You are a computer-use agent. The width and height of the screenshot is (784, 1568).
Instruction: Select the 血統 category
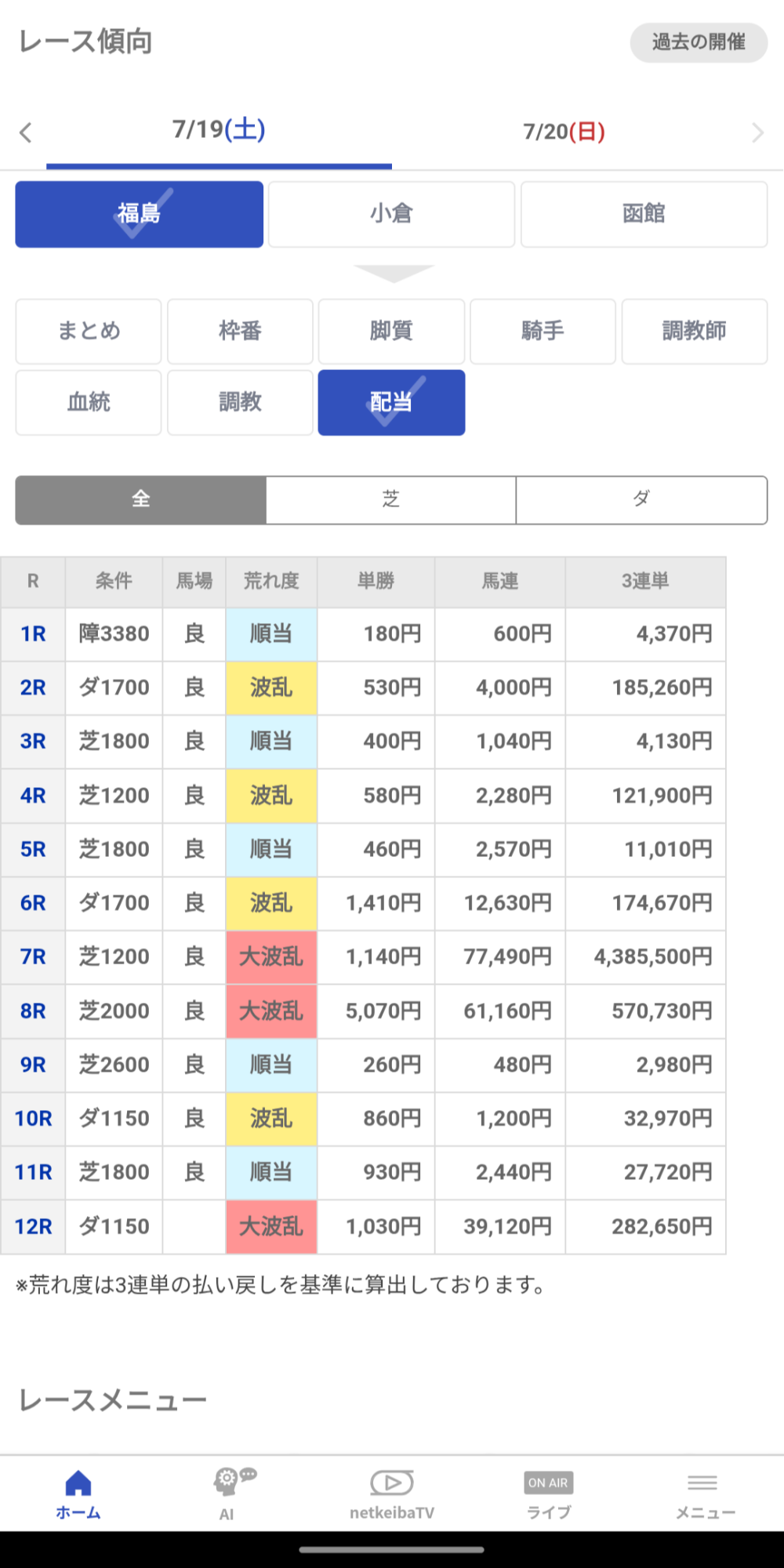[x=89, y=402]
